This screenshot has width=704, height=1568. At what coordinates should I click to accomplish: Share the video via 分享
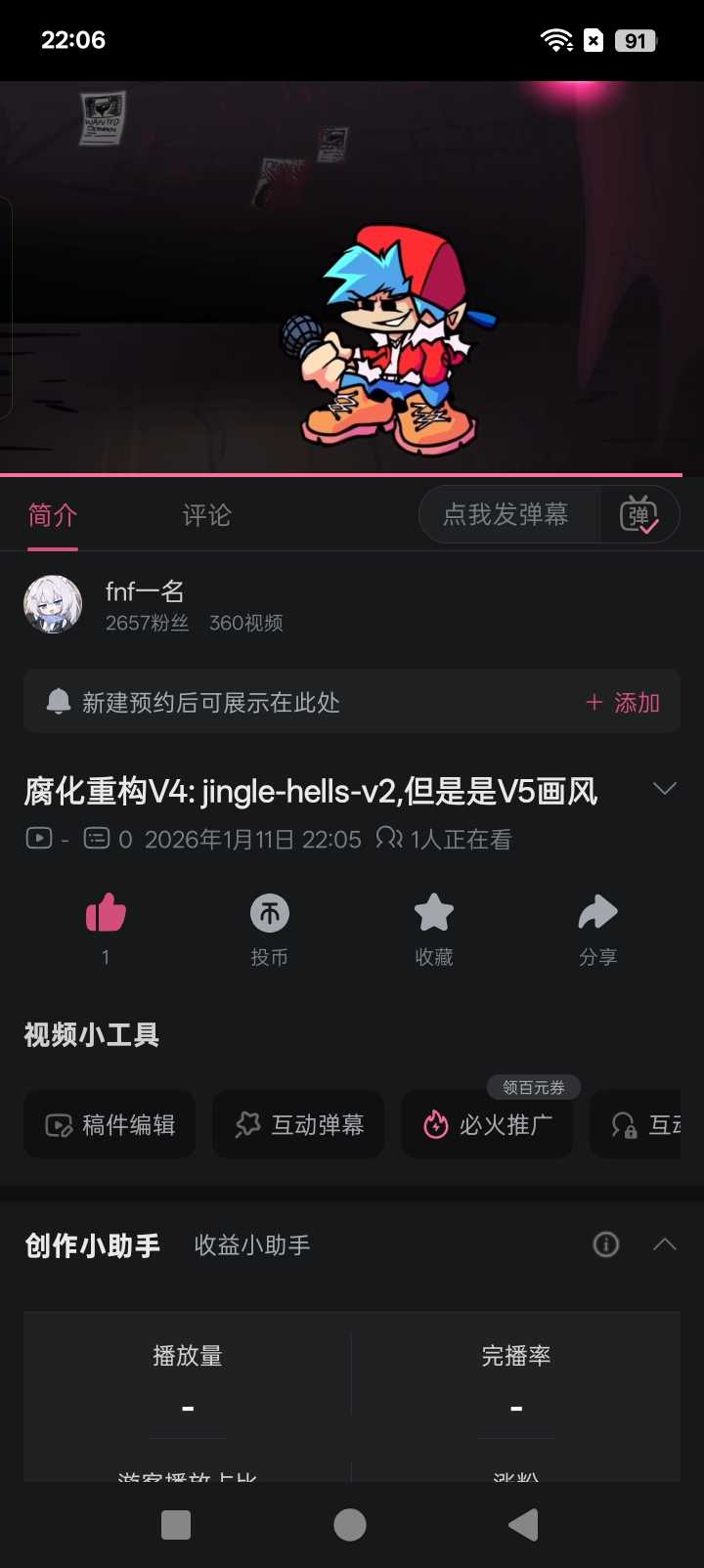click(x=597, y=915)
